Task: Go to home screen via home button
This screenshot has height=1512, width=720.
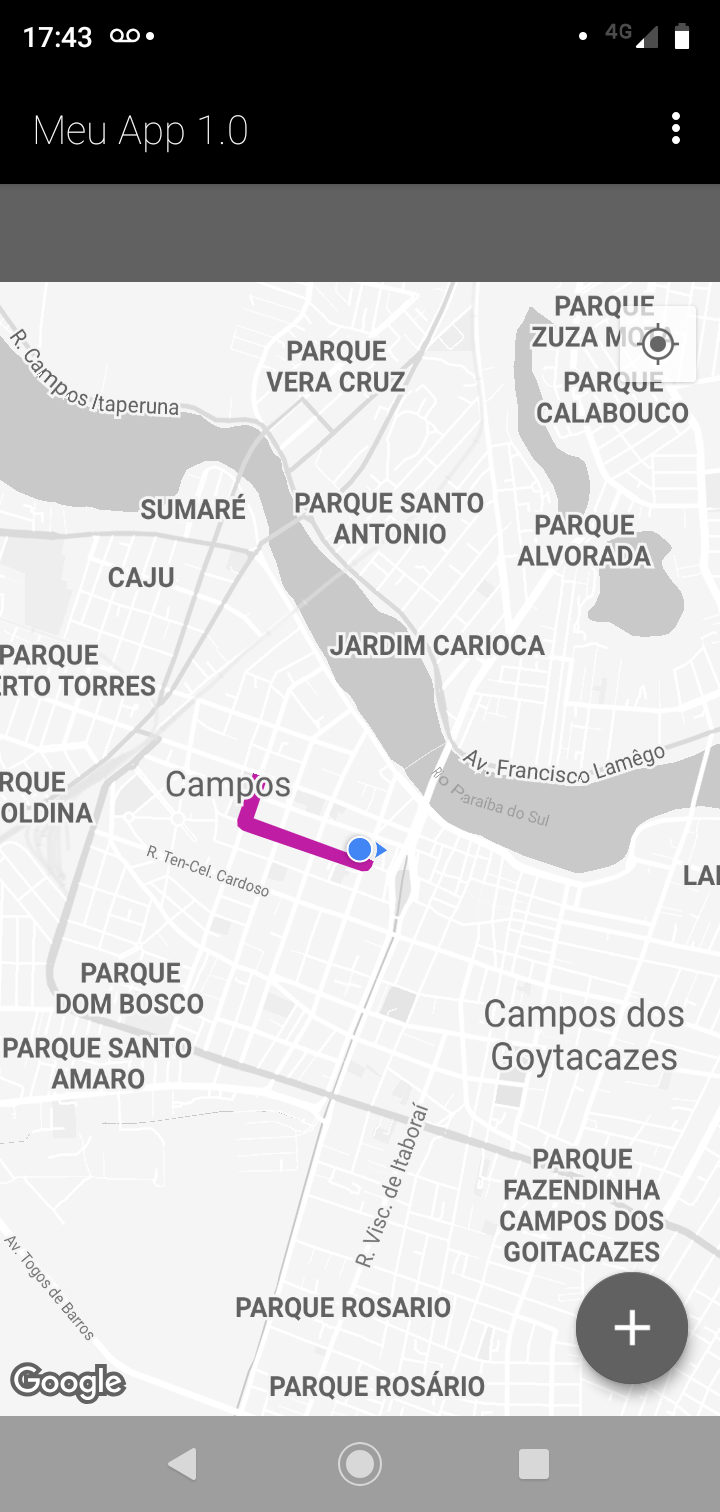Action: point(360,1464)
